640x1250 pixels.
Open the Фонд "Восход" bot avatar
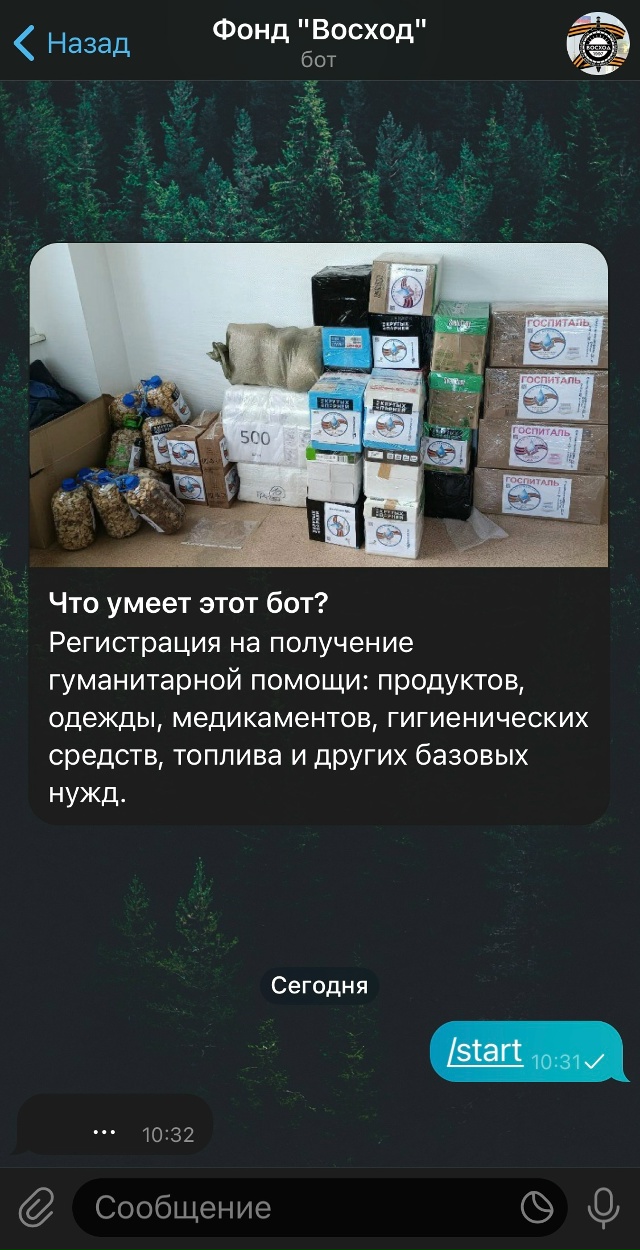click(596, 43)
